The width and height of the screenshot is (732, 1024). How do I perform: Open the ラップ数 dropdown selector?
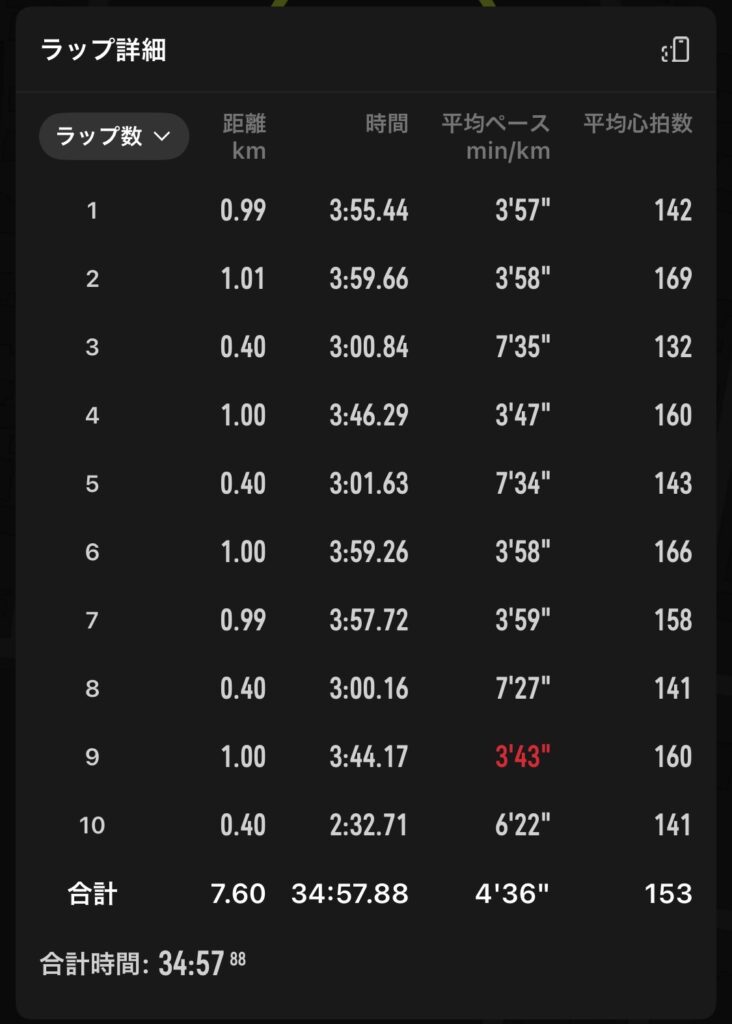113,137
